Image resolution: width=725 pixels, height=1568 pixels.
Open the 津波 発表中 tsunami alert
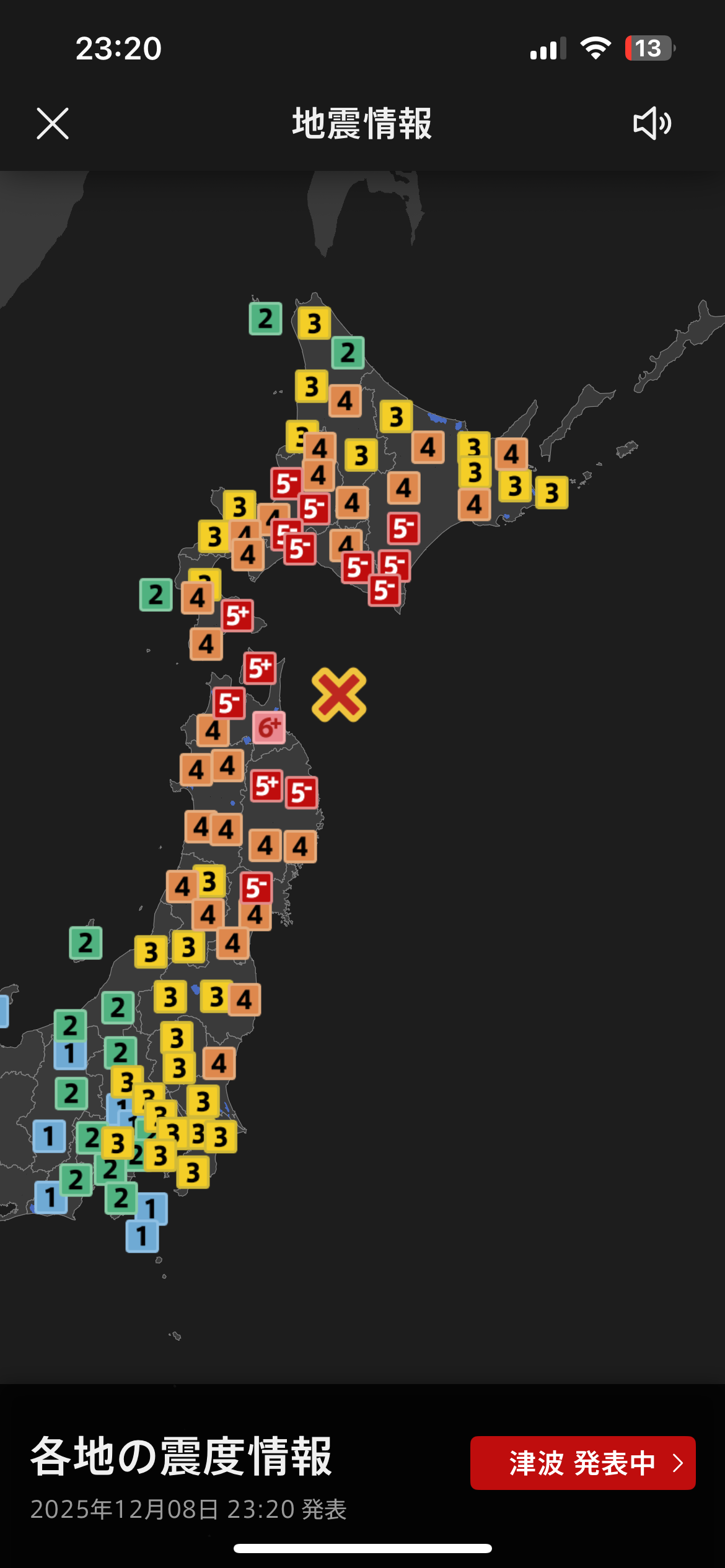tap(582, 1463)
